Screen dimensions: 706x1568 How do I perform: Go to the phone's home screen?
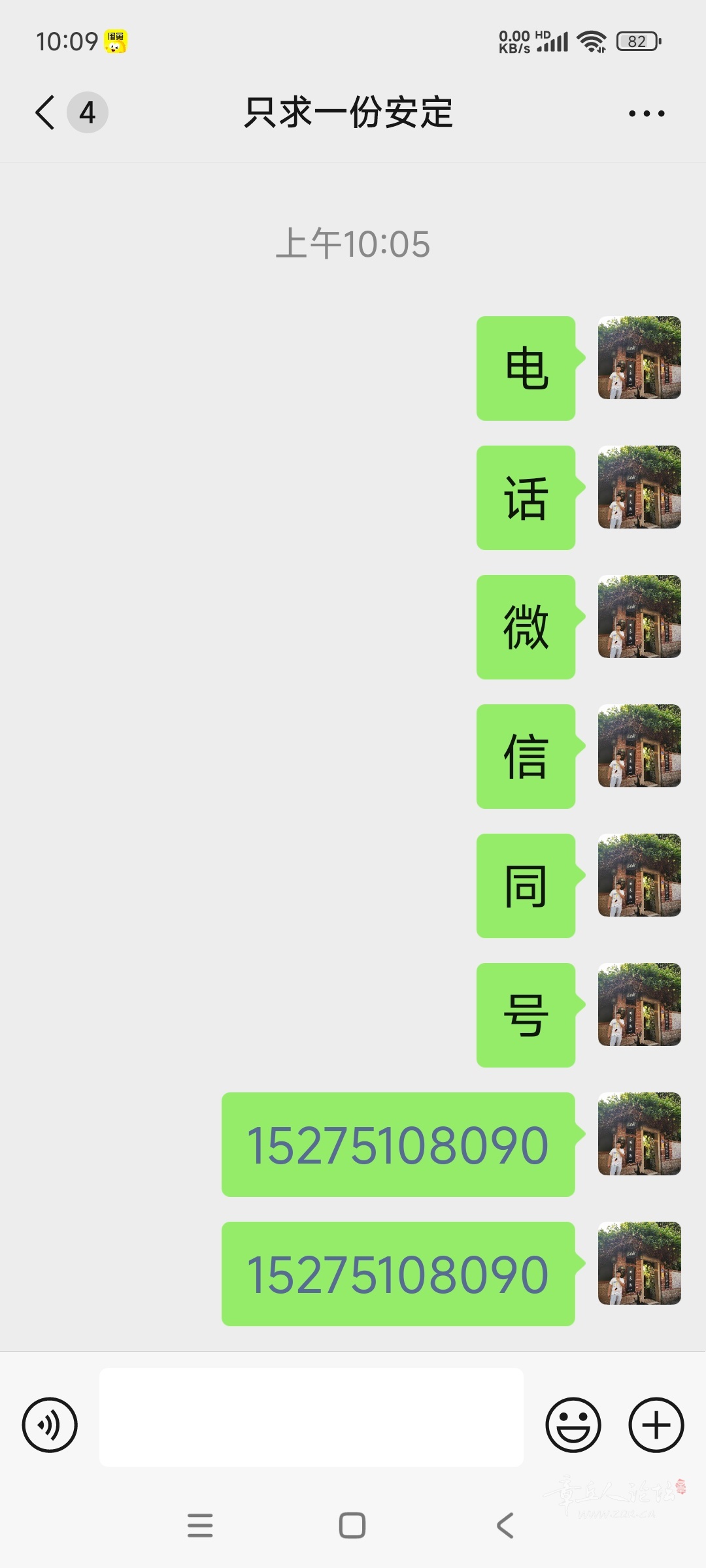tap(352, 1526)
